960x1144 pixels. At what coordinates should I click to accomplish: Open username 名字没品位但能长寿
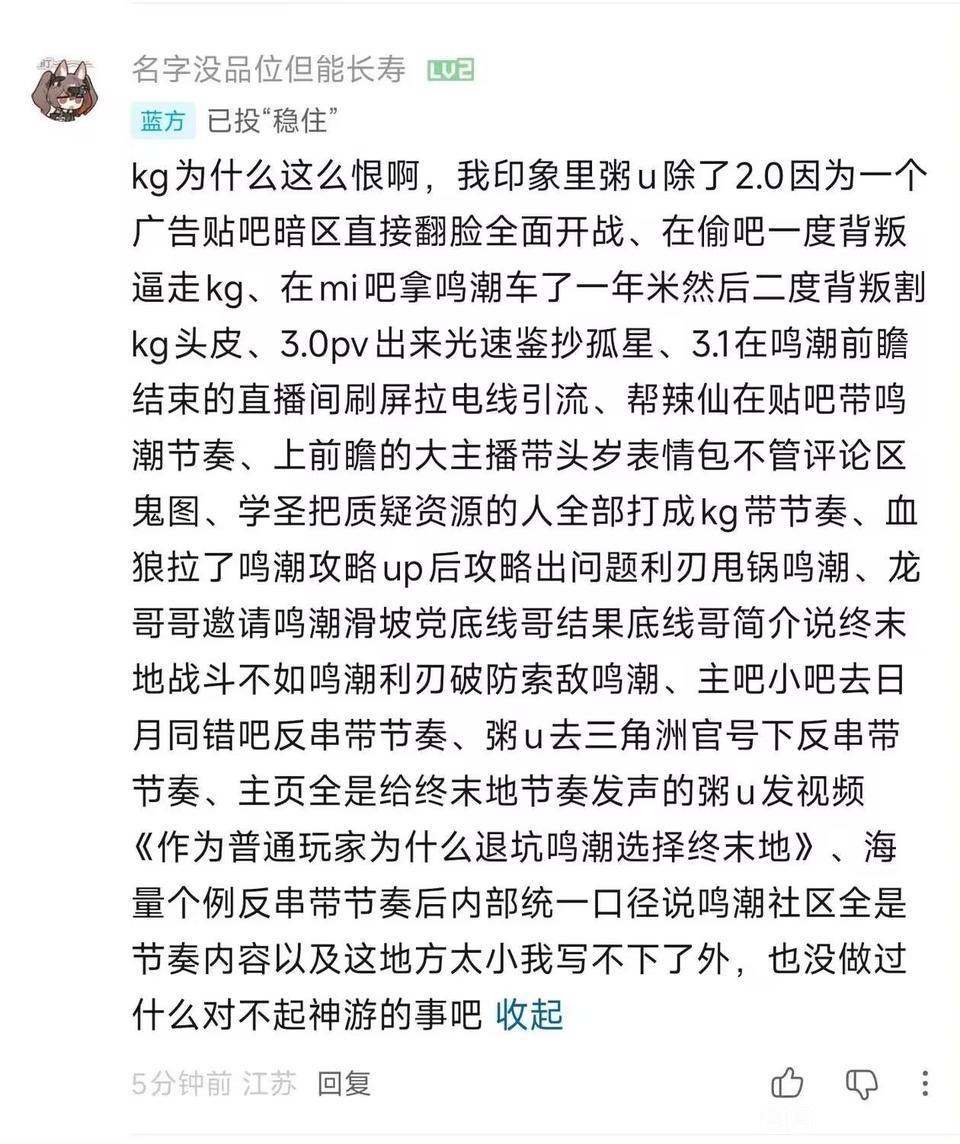(268, 69)
